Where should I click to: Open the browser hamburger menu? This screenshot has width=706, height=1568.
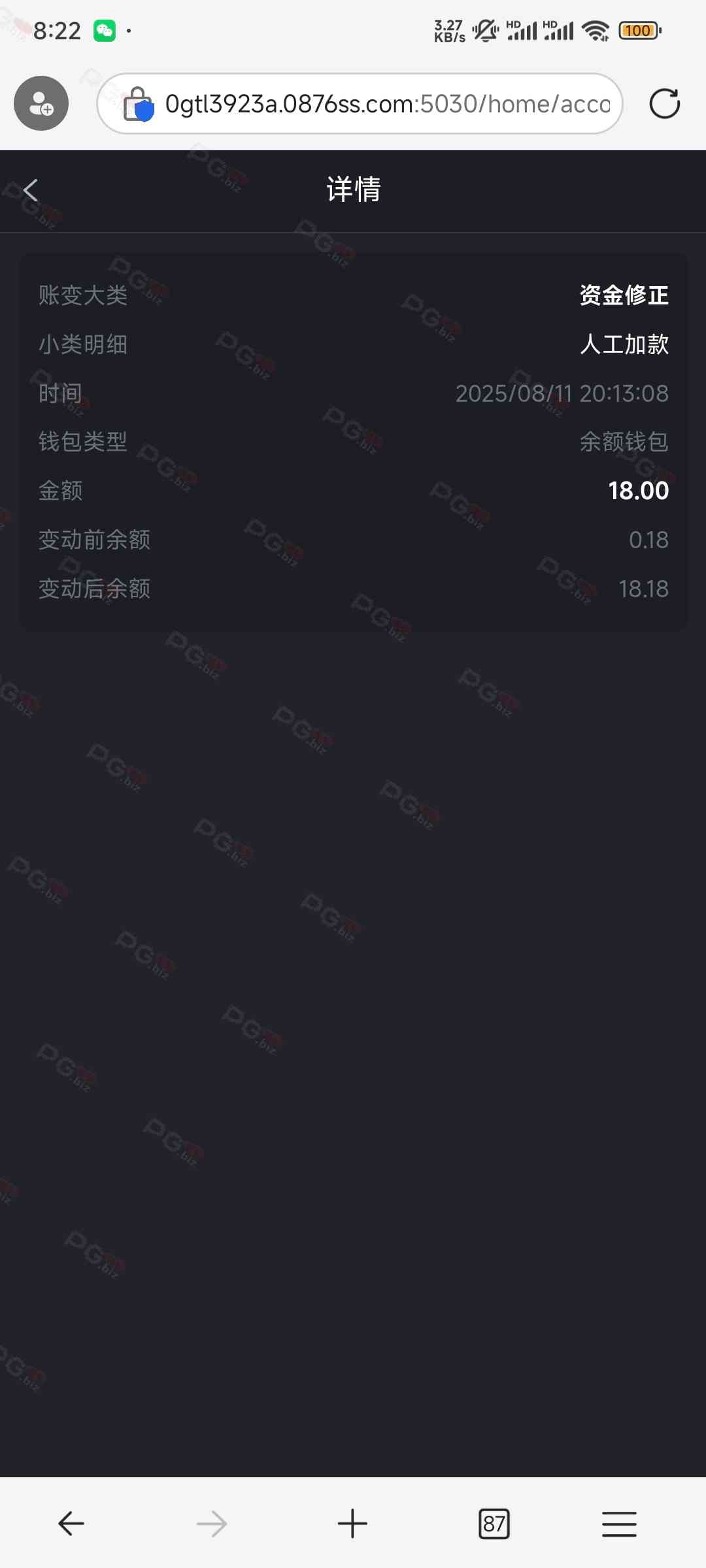coord(618,1524)
